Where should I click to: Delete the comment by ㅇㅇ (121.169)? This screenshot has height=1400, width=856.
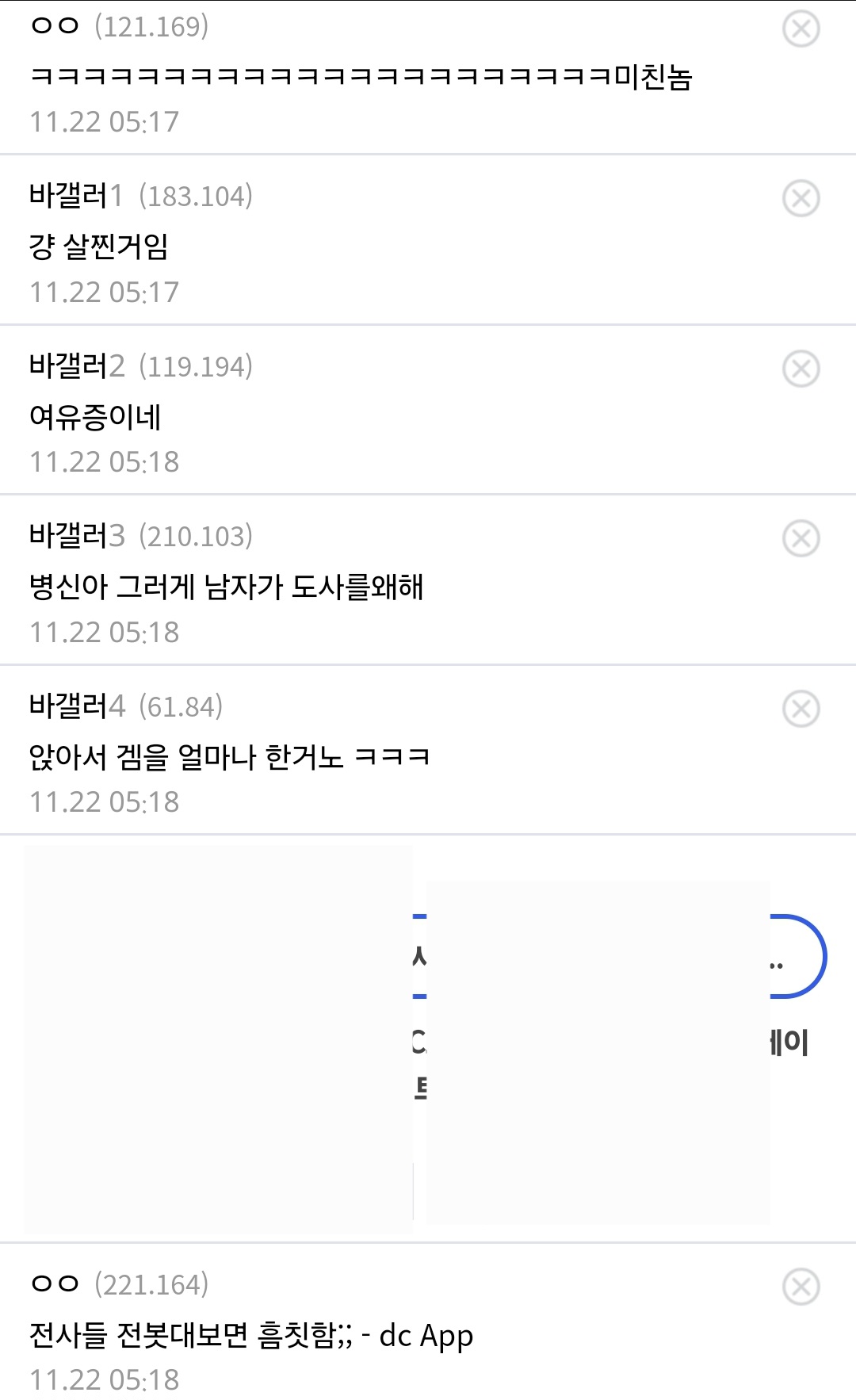[x=801, y=29]
